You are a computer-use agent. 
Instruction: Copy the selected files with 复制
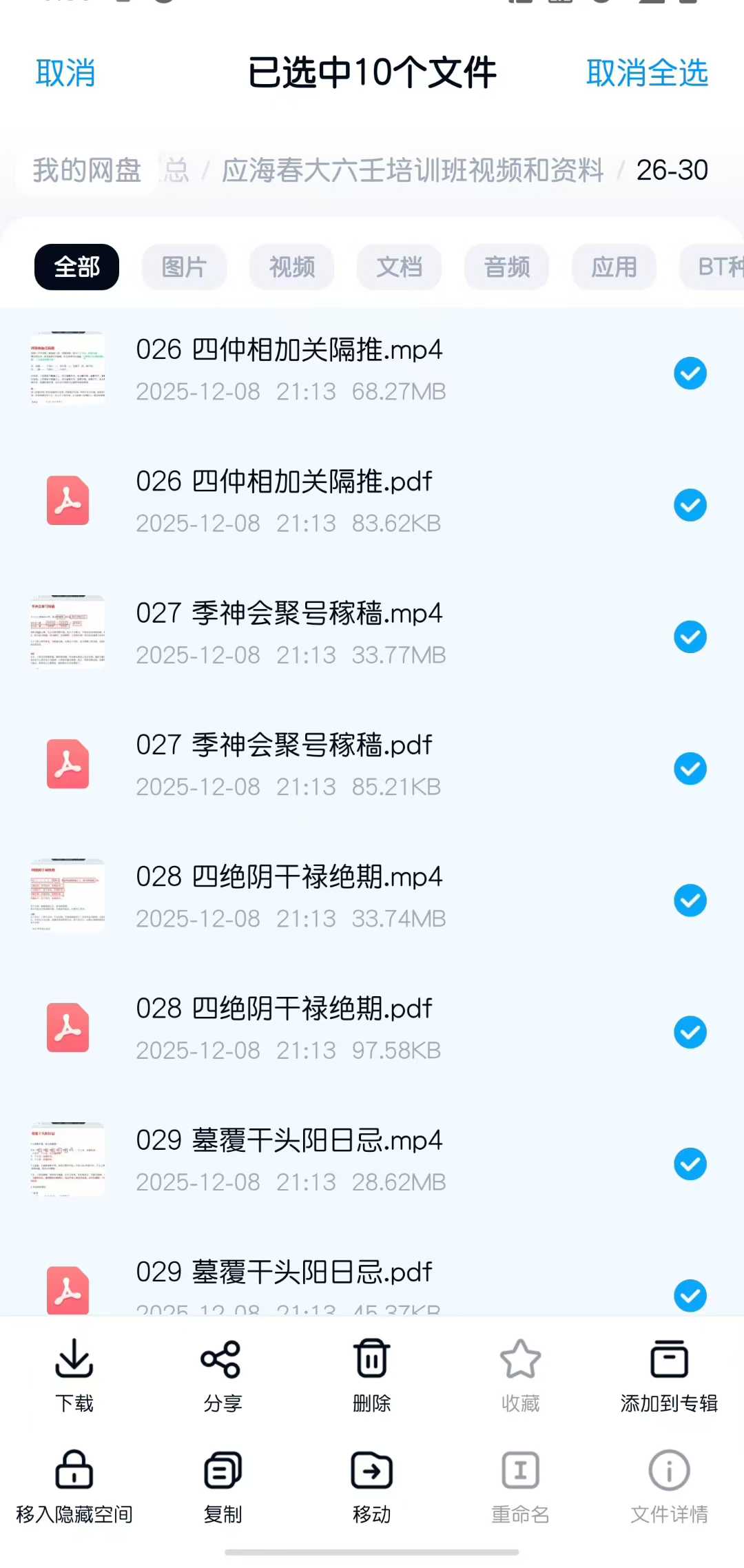[223, 1486]
